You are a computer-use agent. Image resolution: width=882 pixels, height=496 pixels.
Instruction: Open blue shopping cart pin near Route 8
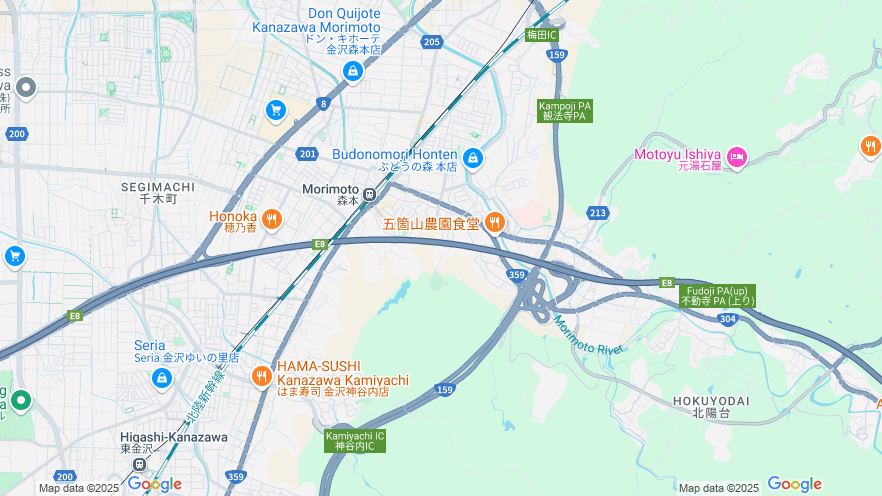click(x=276, y=109)
